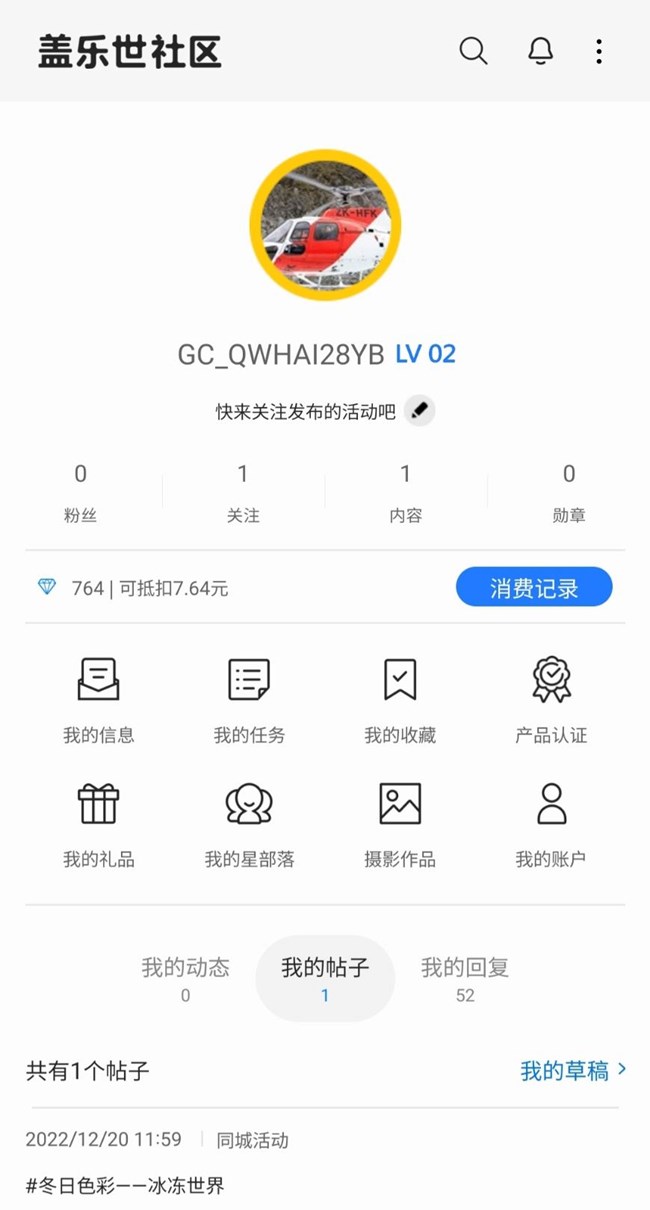Open 产品认证

pyautogui.click(x=551, y=699)
